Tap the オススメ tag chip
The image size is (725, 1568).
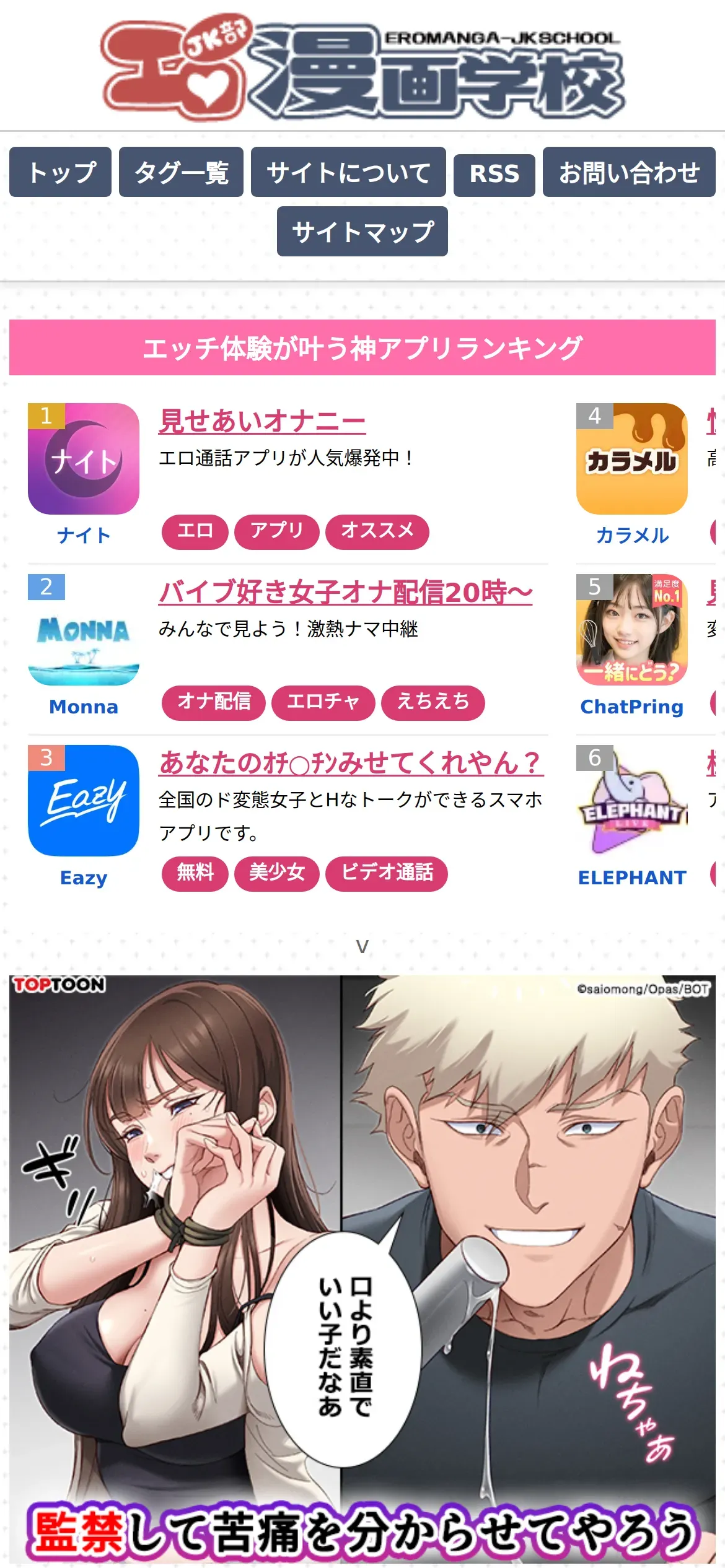377,531
